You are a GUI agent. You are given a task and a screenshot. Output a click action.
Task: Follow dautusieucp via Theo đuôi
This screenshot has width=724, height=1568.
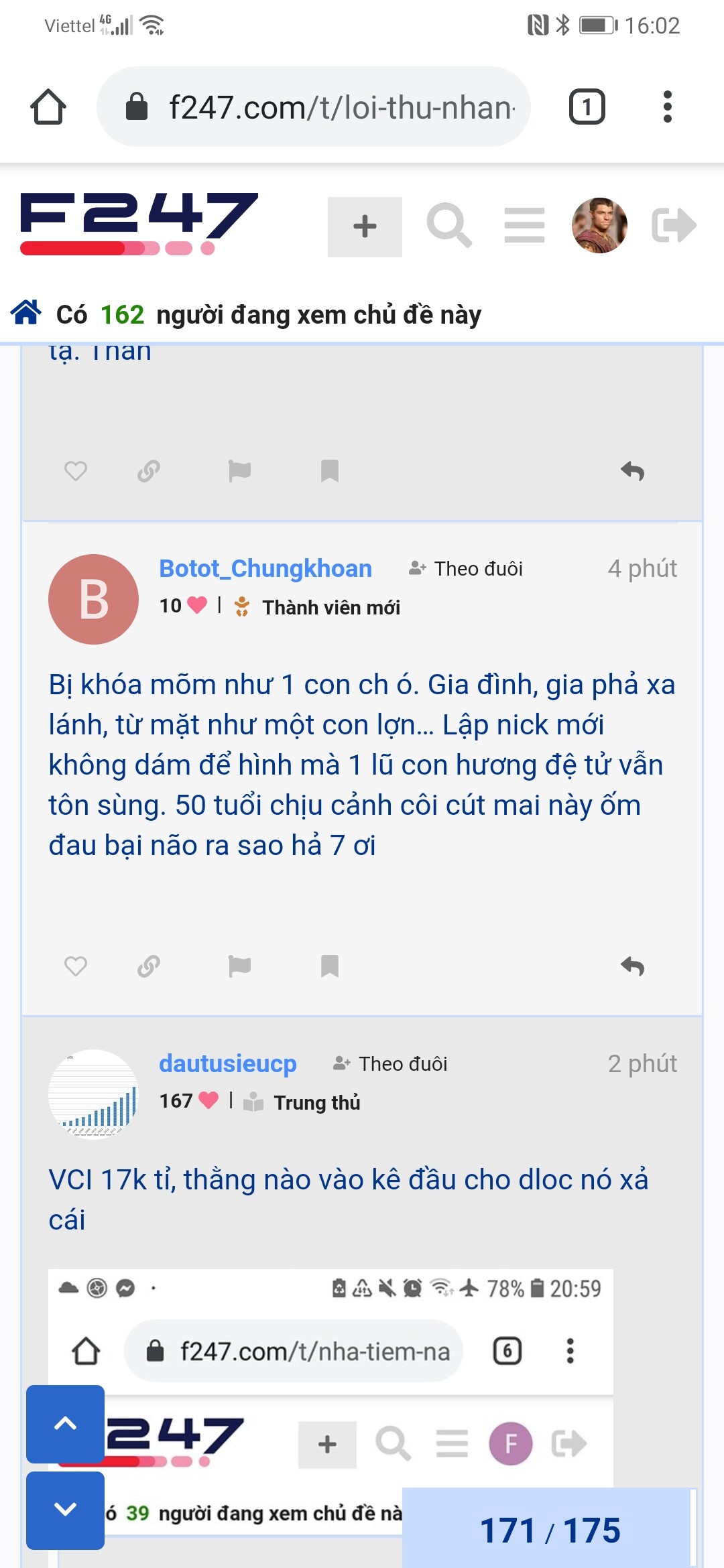click(x=390, y=1064)
